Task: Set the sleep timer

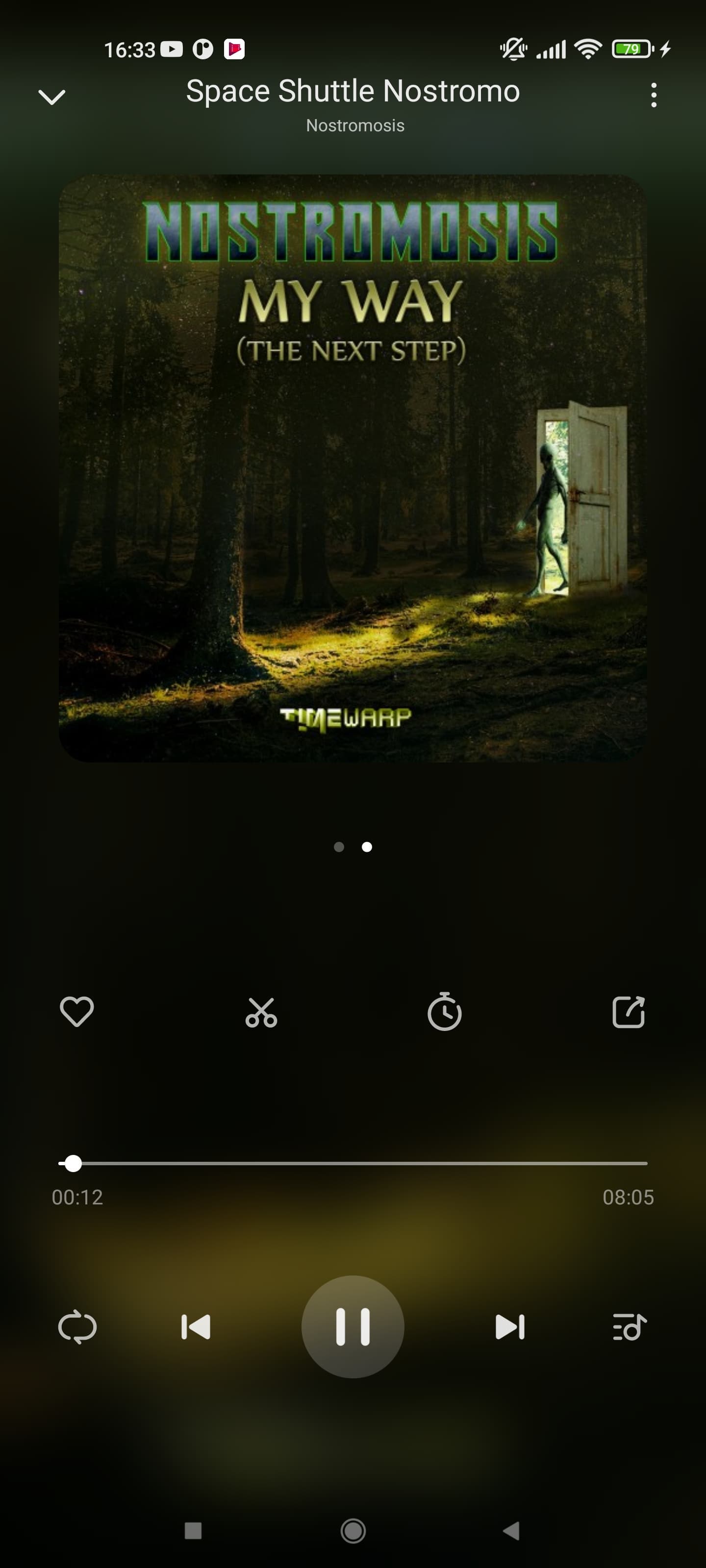Action: coord(445,1012)
